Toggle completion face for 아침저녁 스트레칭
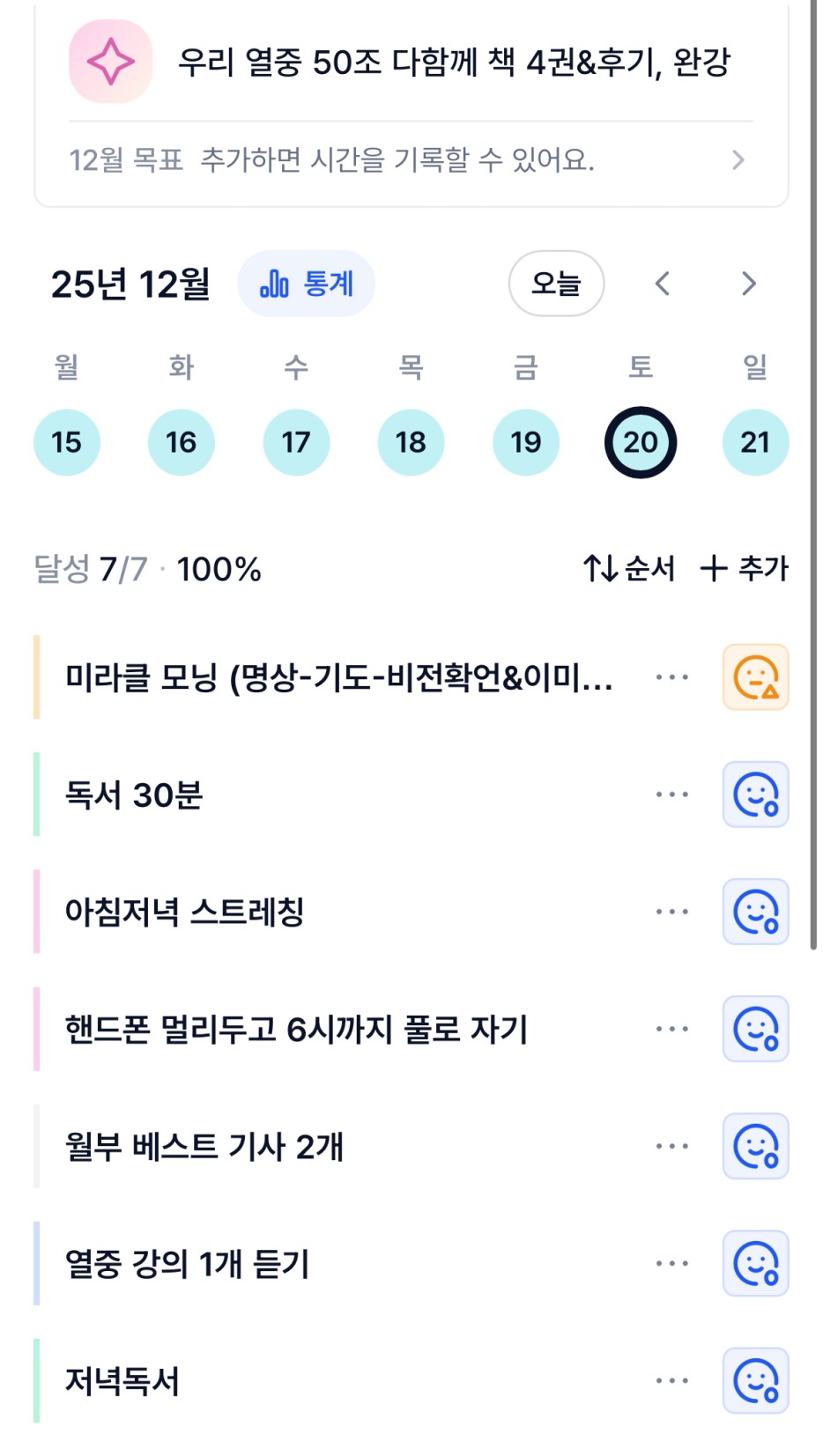This screenshot has width=823, height=1456. tap(755, 912)
